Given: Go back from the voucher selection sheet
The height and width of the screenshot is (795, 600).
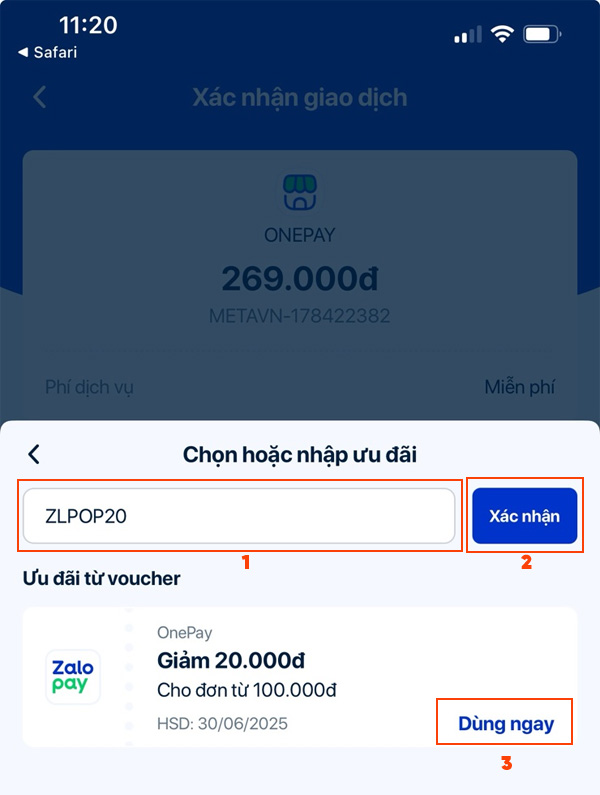Looking at the screenshot, I should pyautogui.click(x=34, y=454).
